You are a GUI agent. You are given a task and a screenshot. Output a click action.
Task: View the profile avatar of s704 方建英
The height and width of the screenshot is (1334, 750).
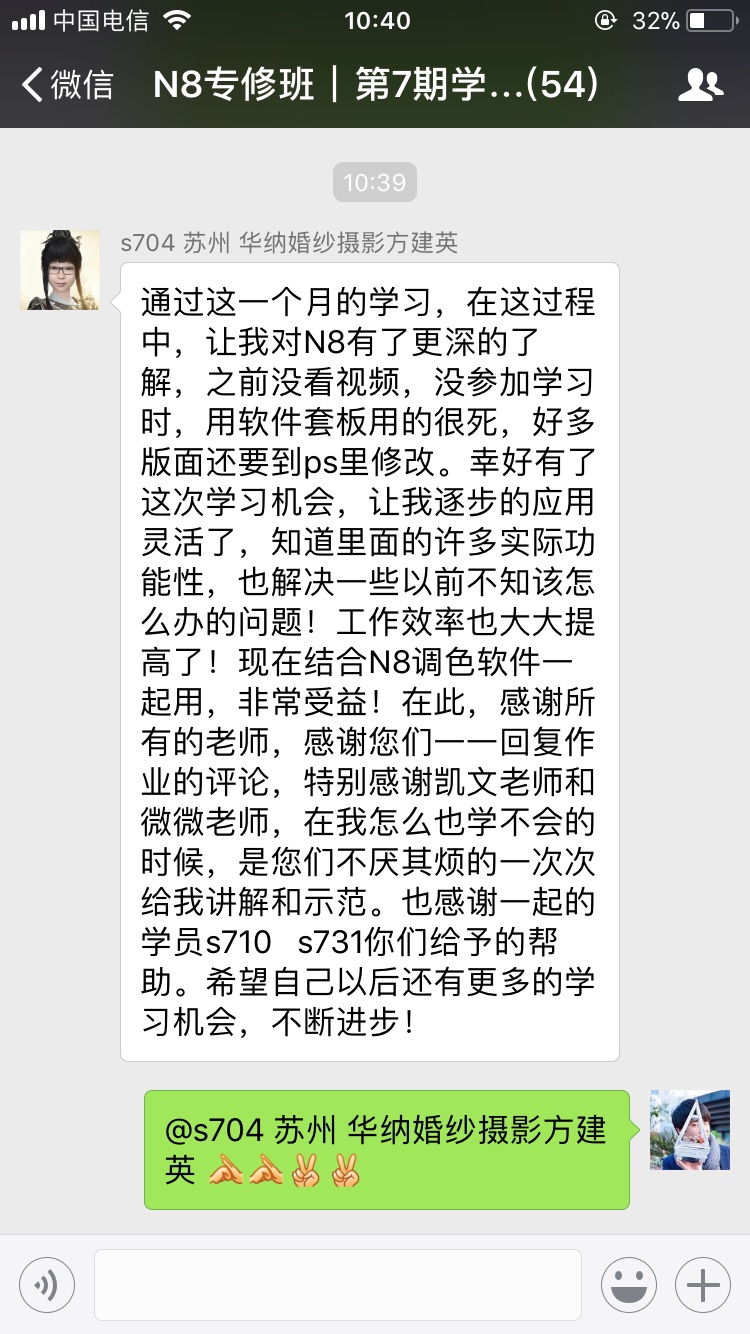(x=60, y=270)
